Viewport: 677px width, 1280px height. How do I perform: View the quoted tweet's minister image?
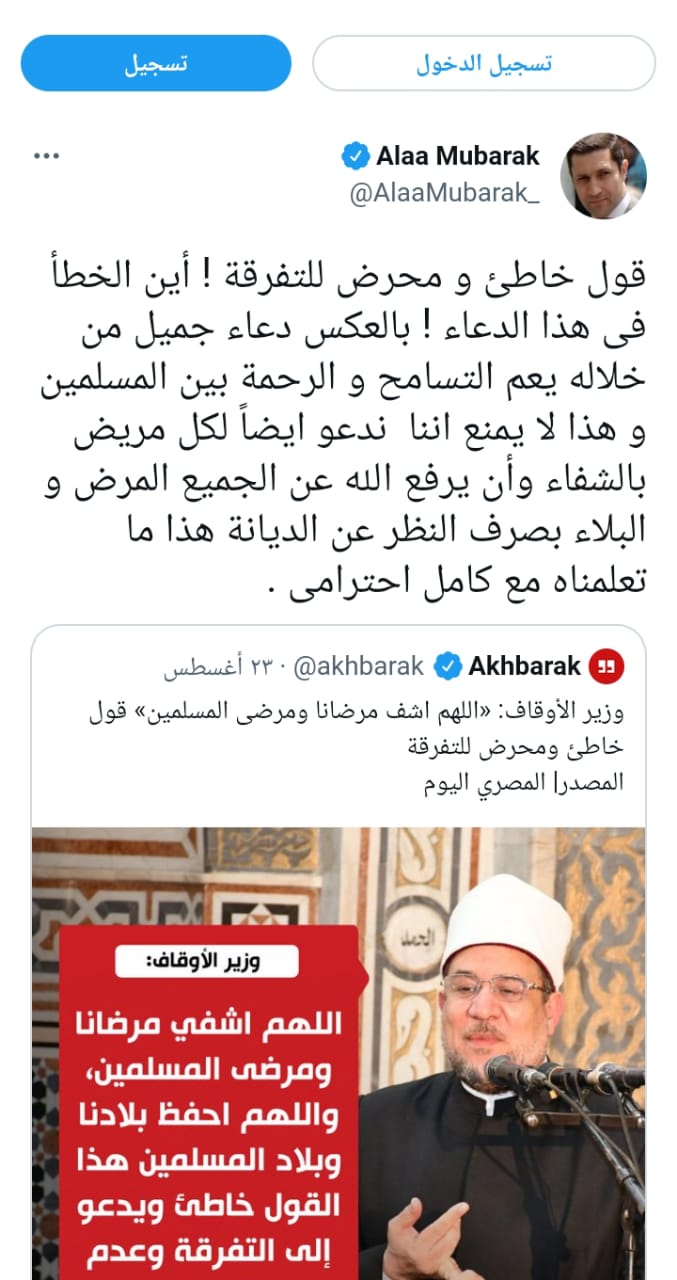(x=339, y=1052)
